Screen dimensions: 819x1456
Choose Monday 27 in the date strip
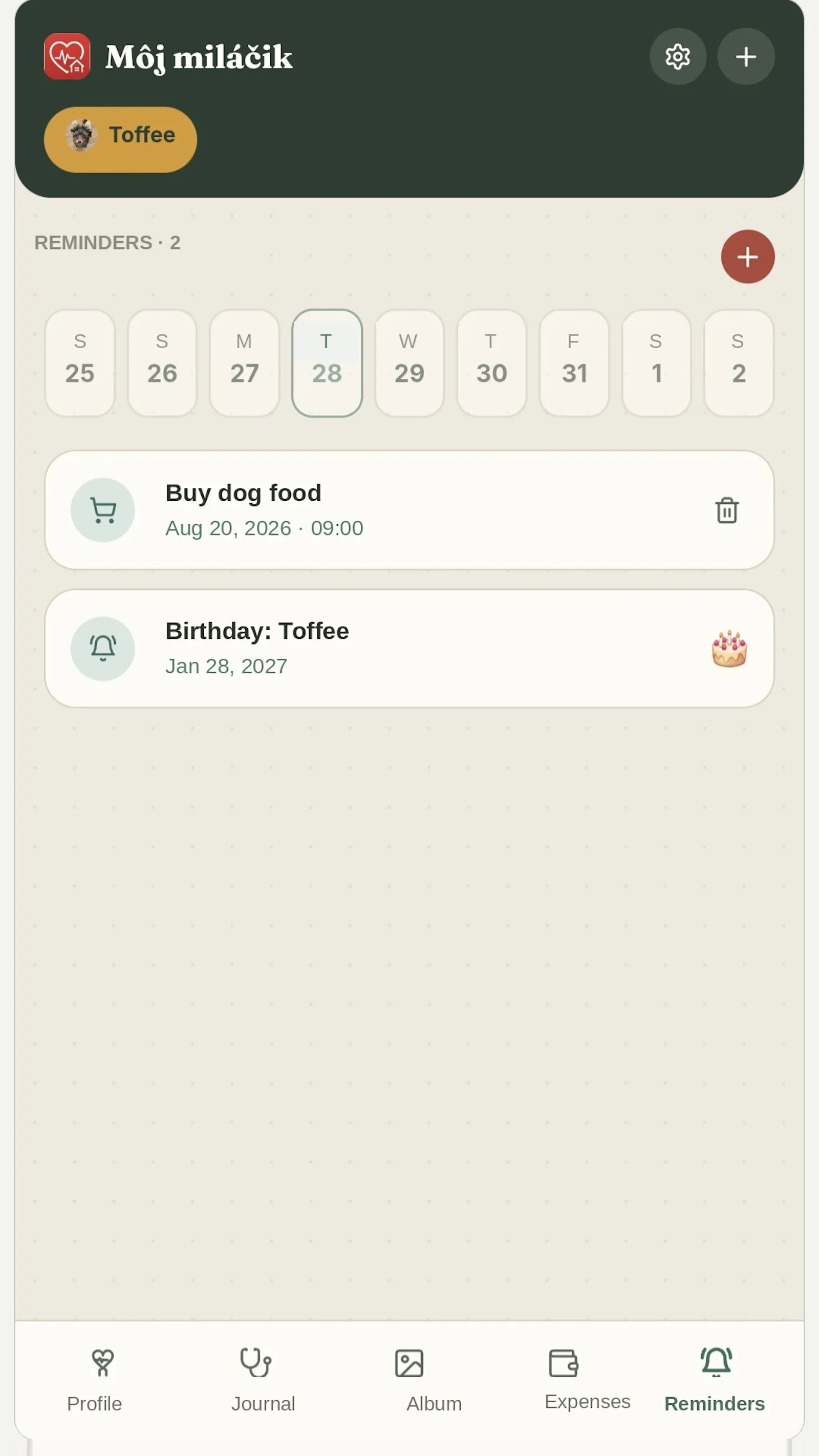click(x=244, y=363)
